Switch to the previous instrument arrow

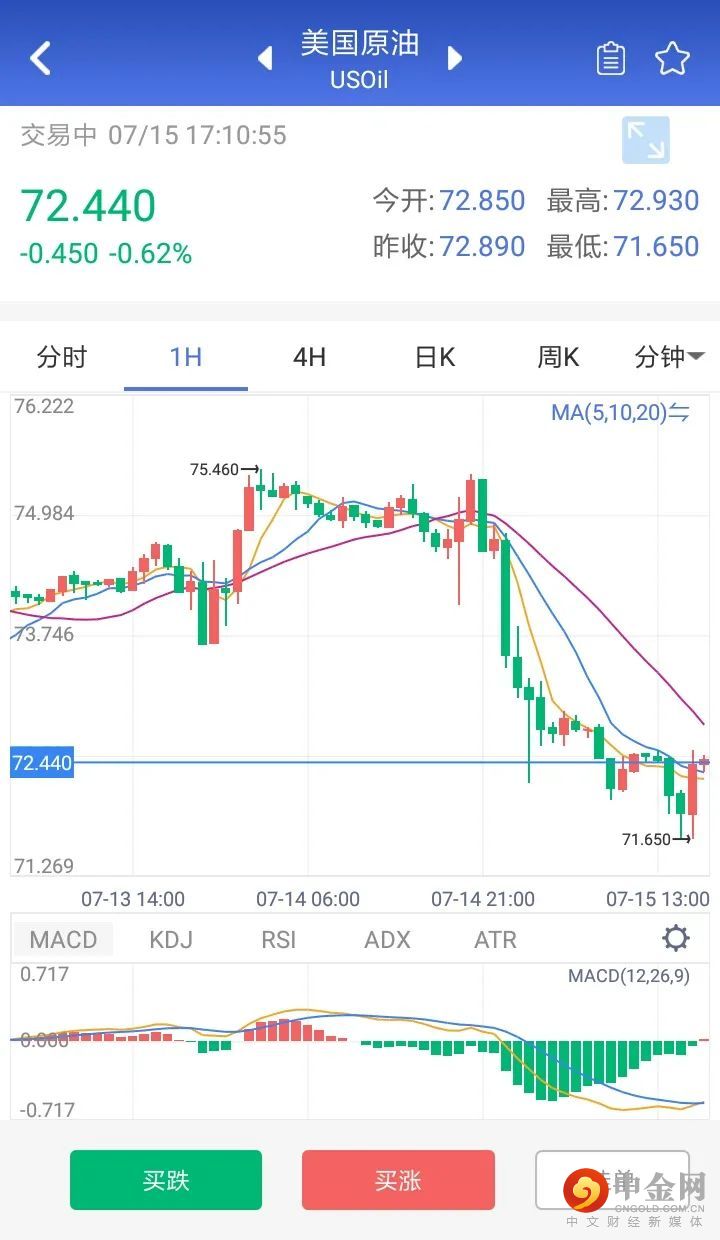(265, 58)
